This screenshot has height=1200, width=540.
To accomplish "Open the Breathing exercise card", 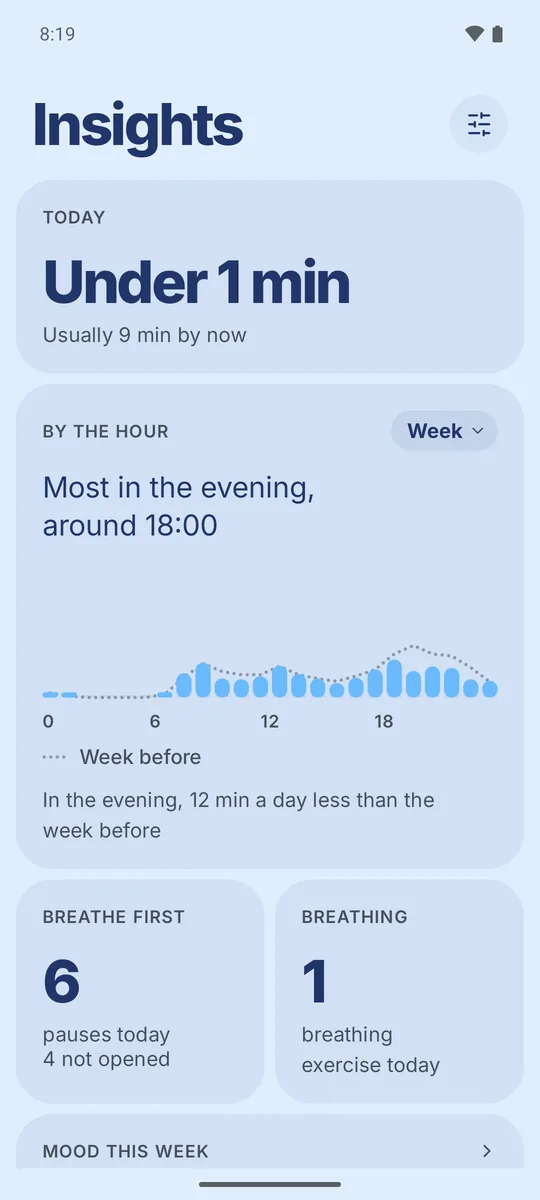I will [x=399, y=992].
